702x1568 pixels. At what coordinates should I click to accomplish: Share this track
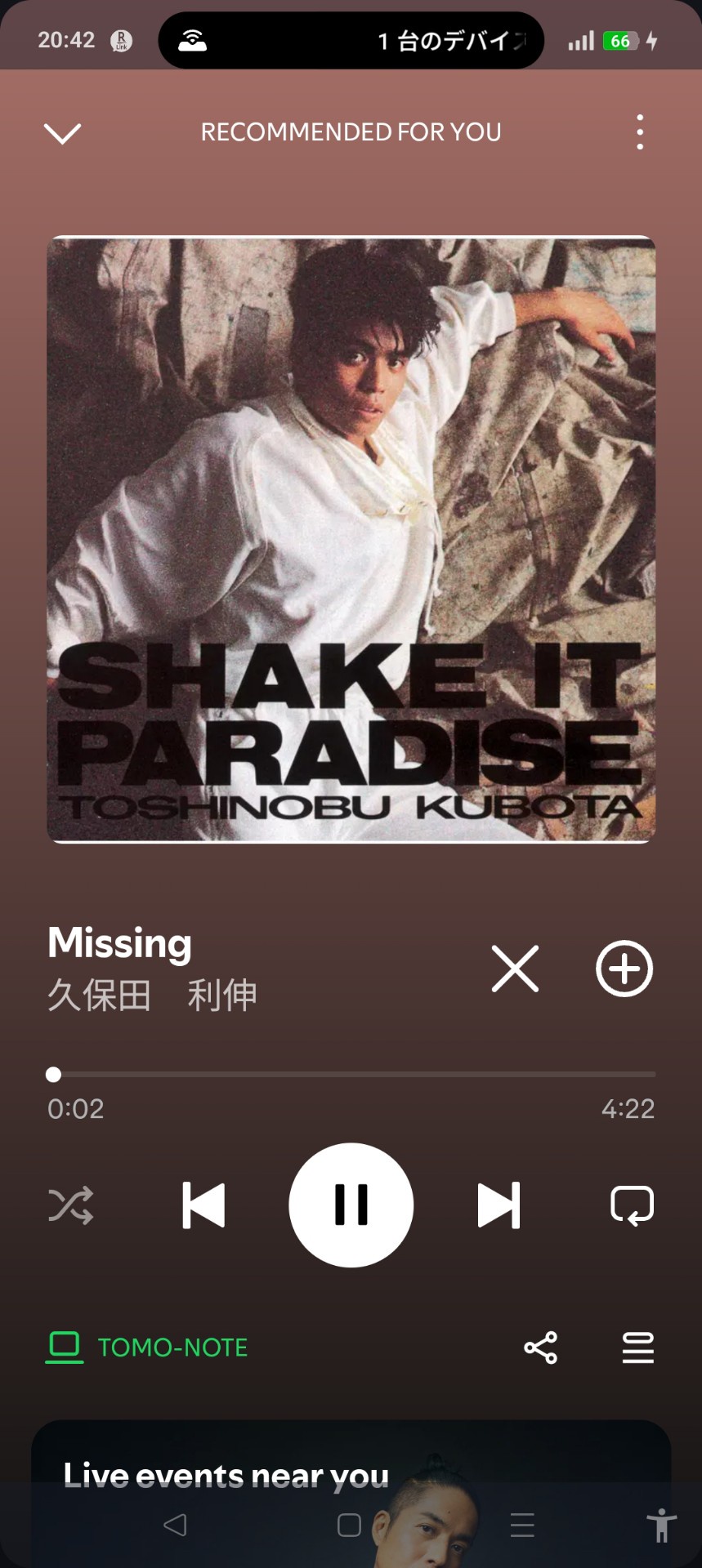(x=540, y=1347)
